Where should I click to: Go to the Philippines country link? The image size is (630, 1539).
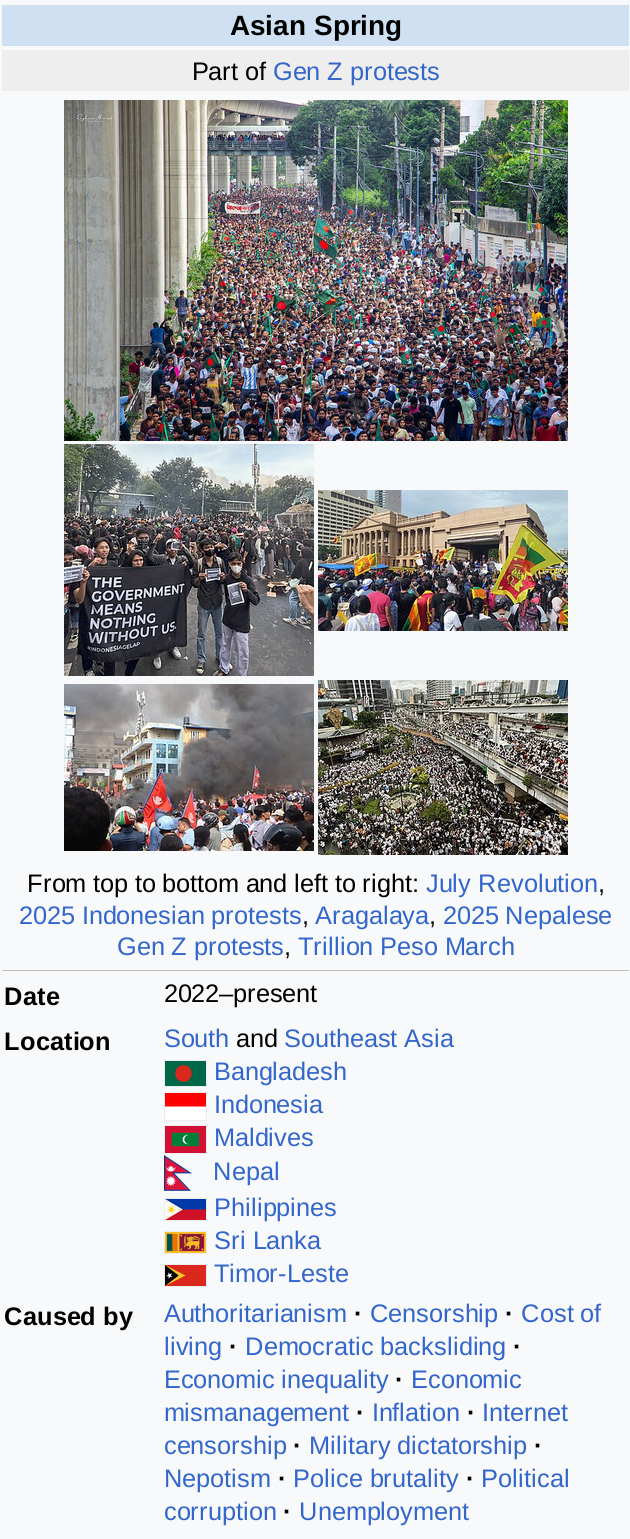pos(275,1208)
